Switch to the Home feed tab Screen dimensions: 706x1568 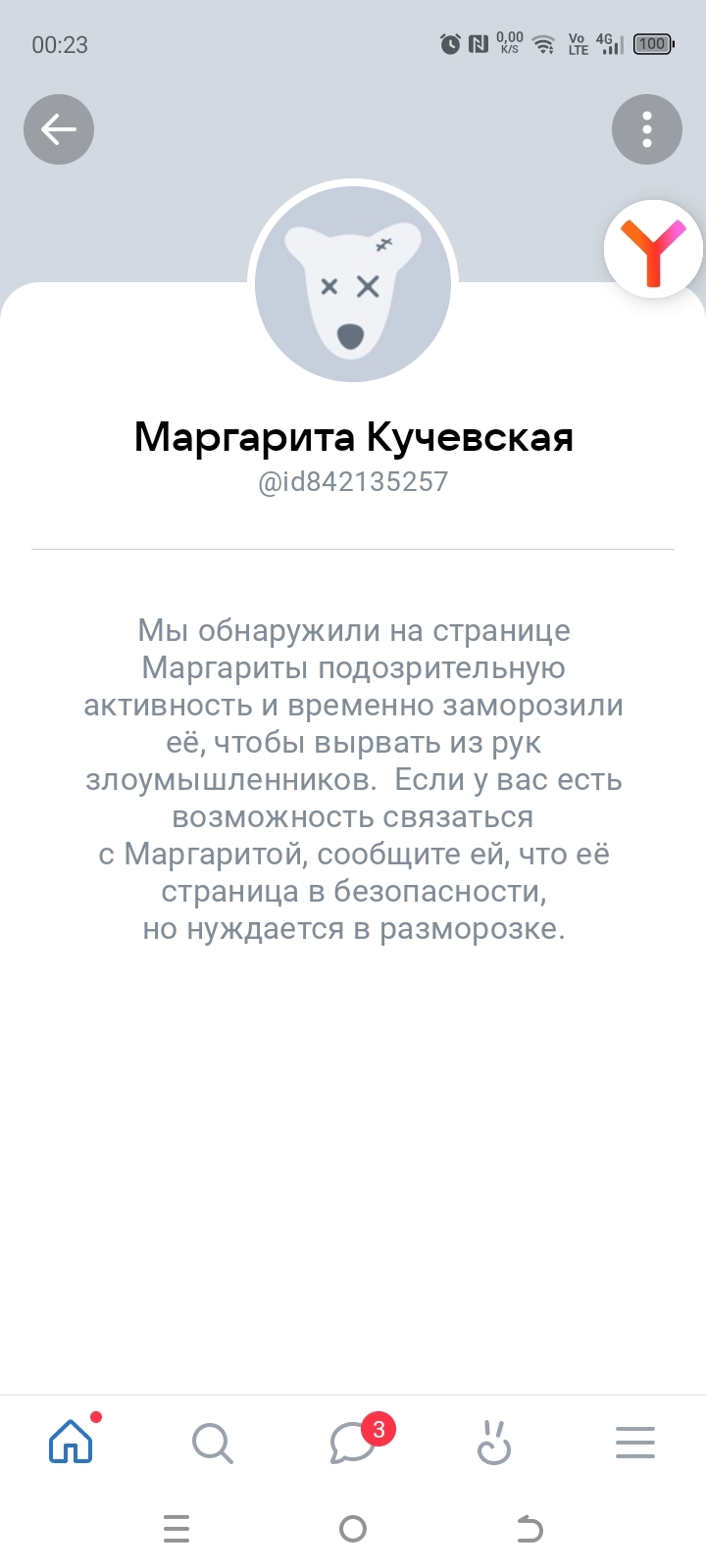[x=71, y=1443]
